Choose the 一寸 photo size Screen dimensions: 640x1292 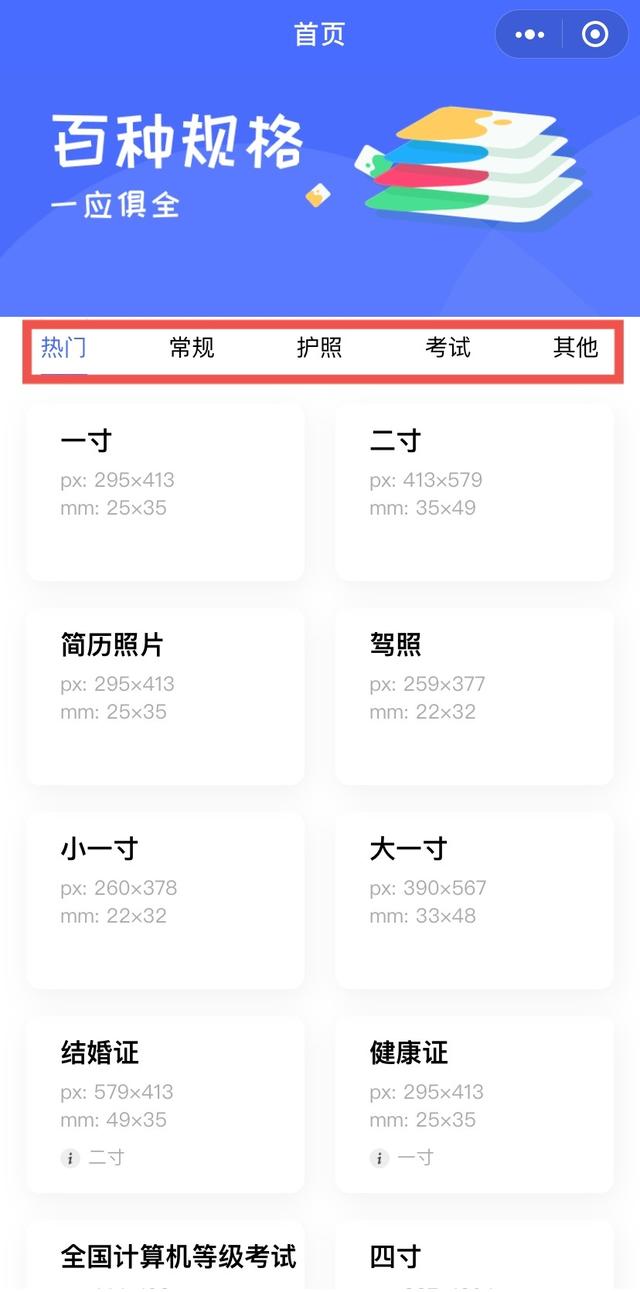(x=165, y=492)
